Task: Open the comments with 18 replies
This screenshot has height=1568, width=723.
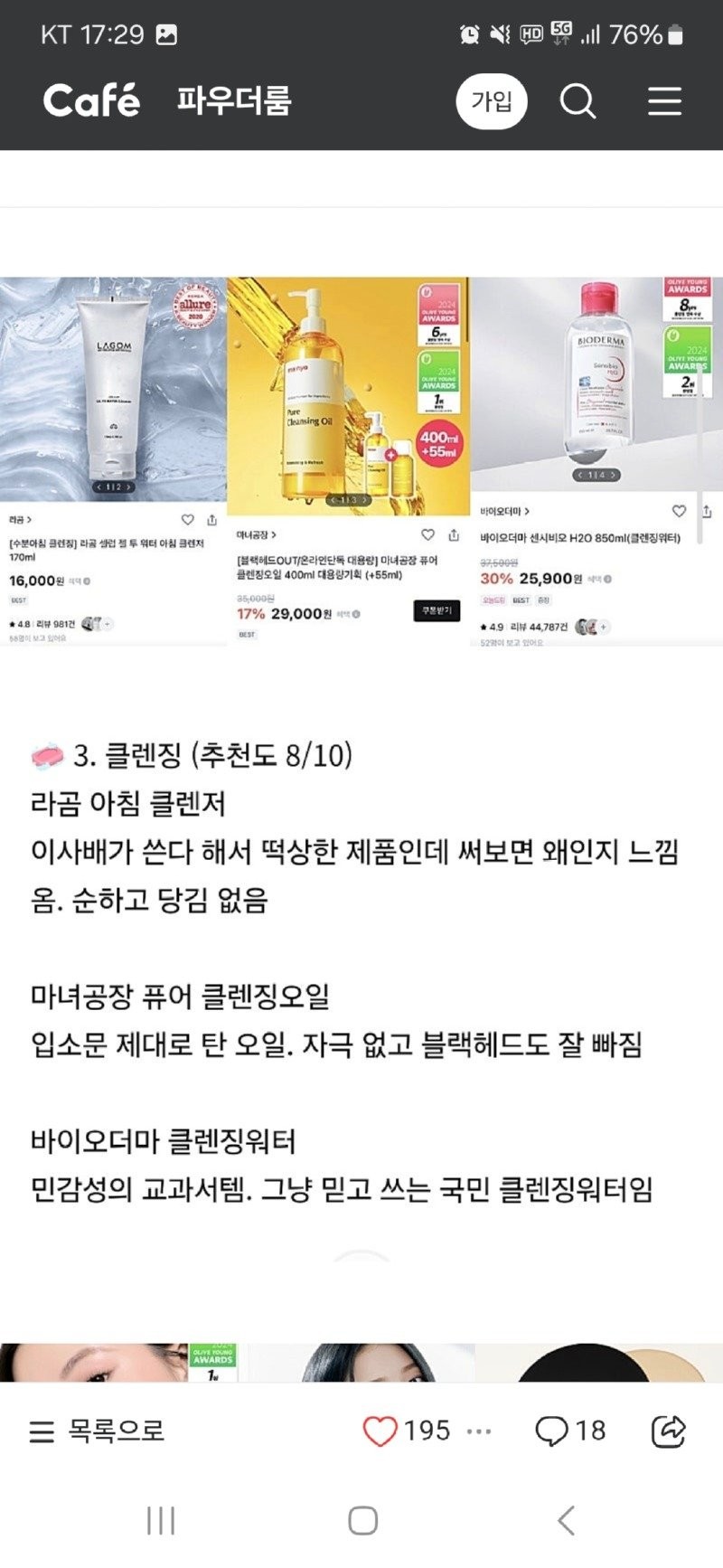Action: (570, 1431)
